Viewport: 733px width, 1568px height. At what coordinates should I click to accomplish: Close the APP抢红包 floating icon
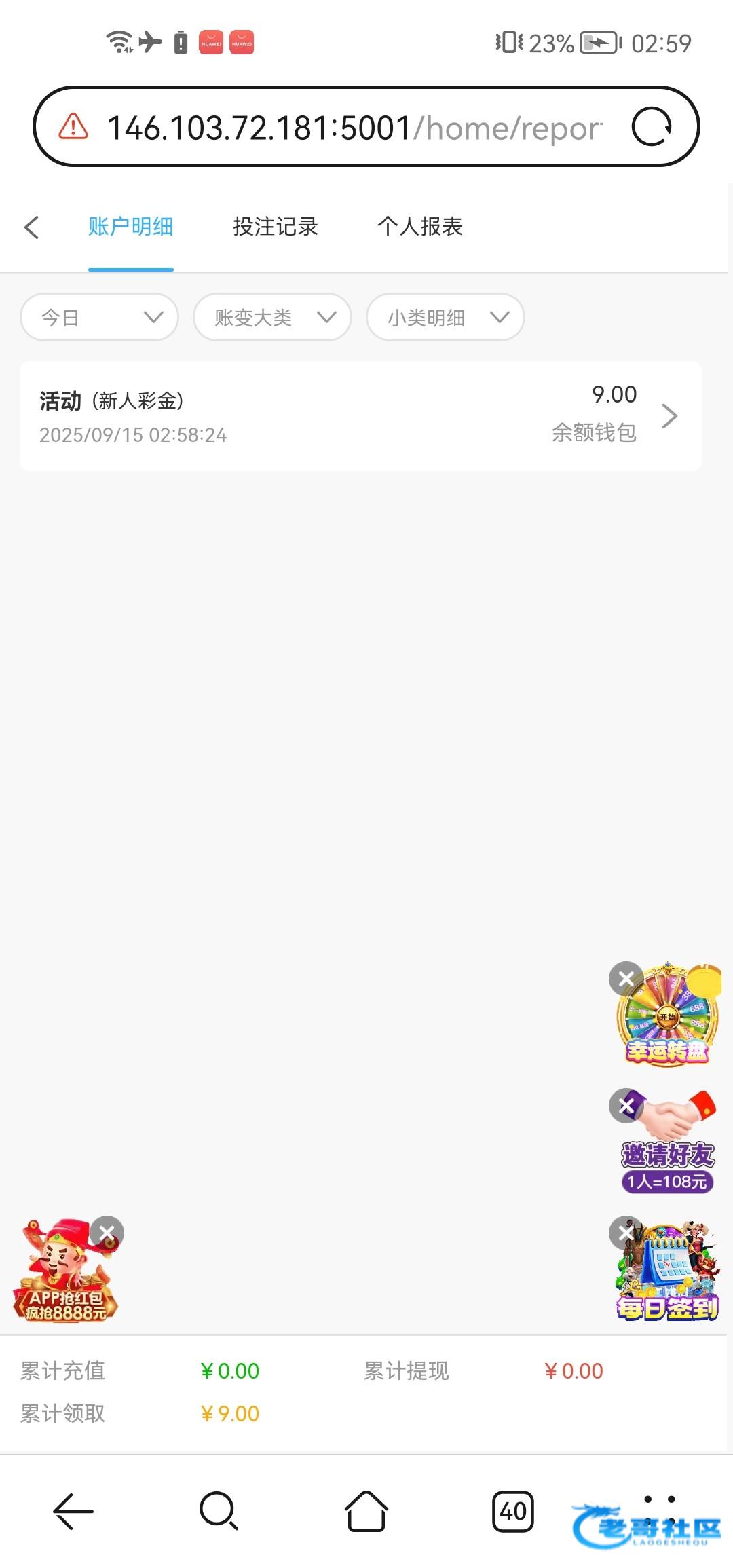[x=107, y=1232]
